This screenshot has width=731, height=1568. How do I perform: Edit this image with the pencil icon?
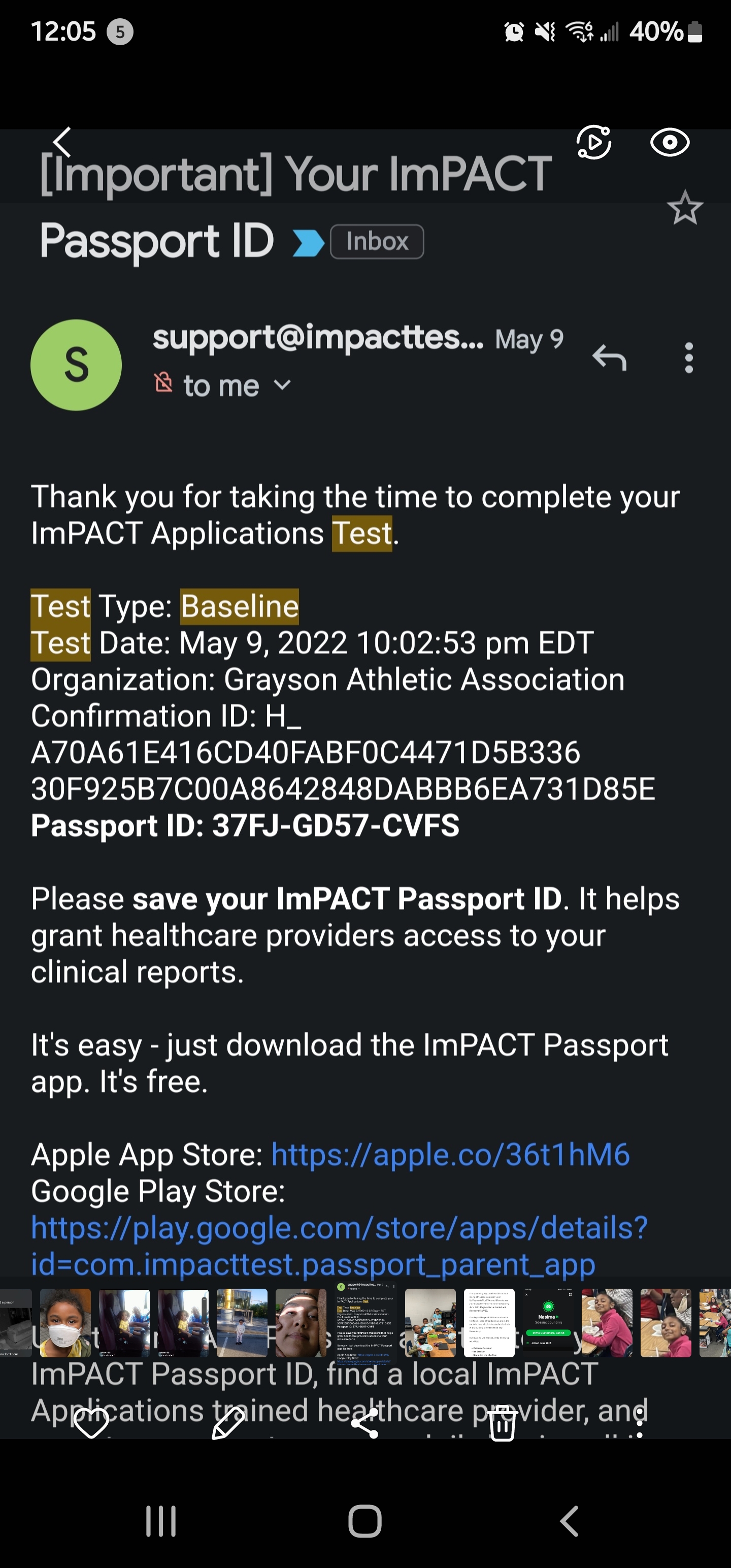228,1423
